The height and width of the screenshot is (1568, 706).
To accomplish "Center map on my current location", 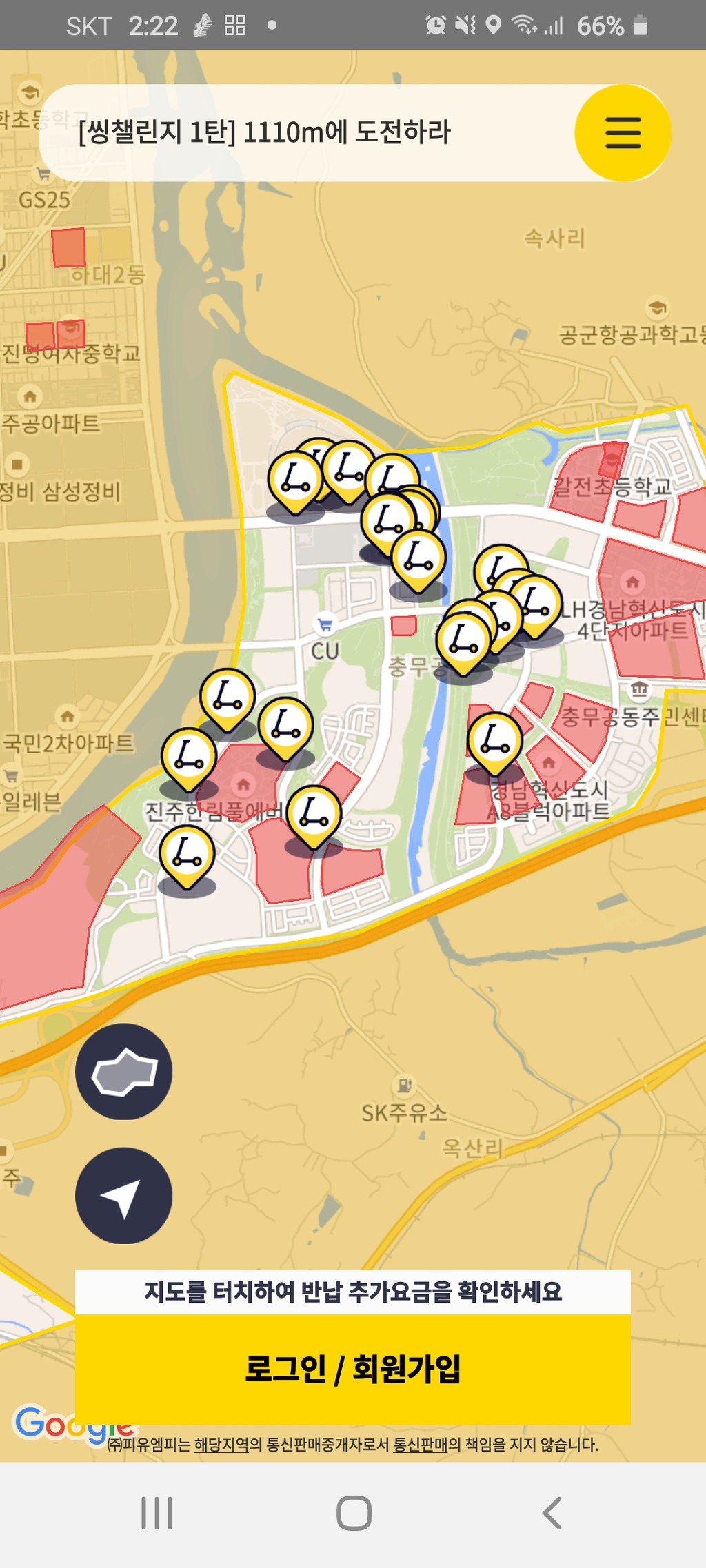I will coord(124,1196).
